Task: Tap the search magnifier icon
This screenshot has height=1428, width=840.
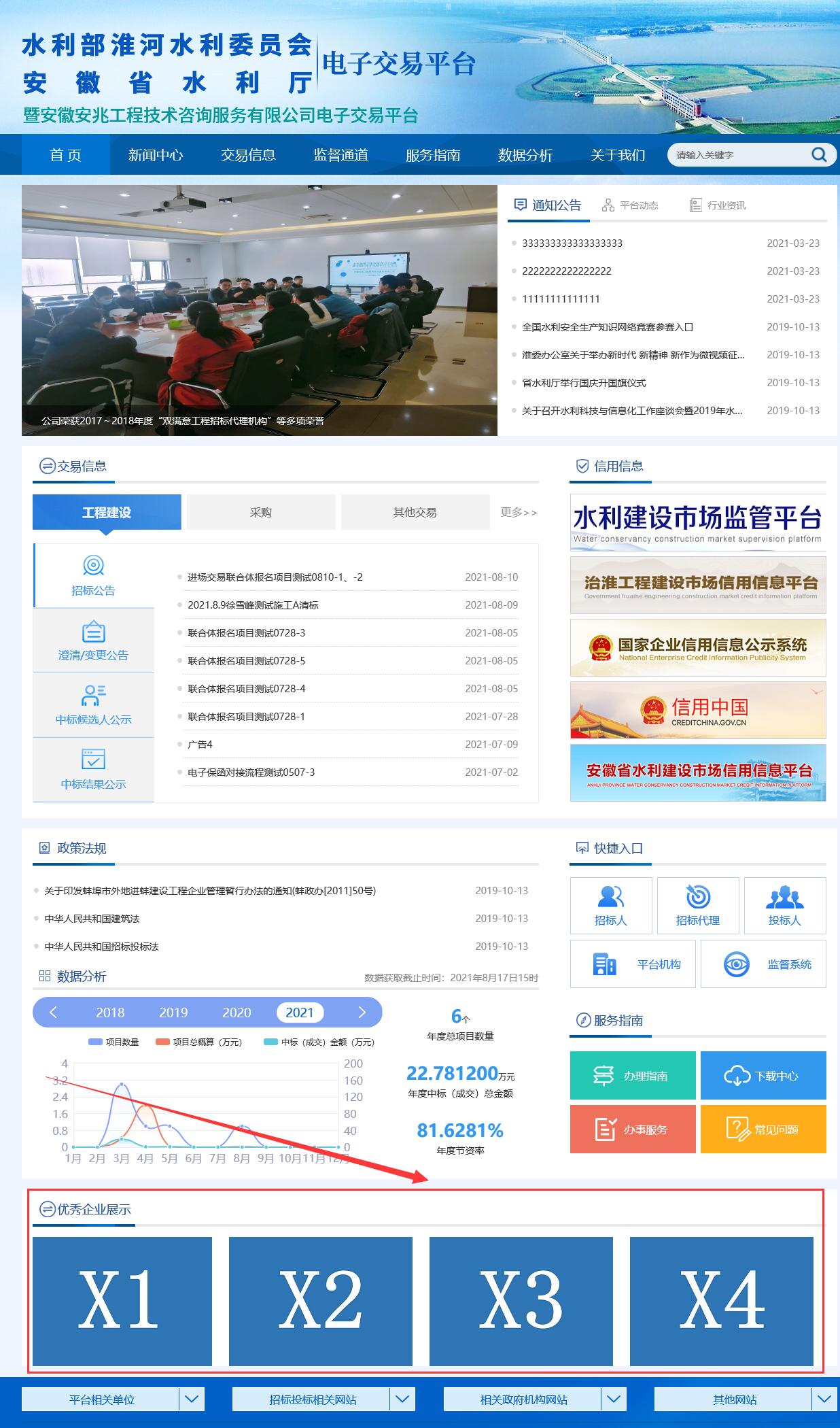Action: pyautogui.click(x=819, y=155)
